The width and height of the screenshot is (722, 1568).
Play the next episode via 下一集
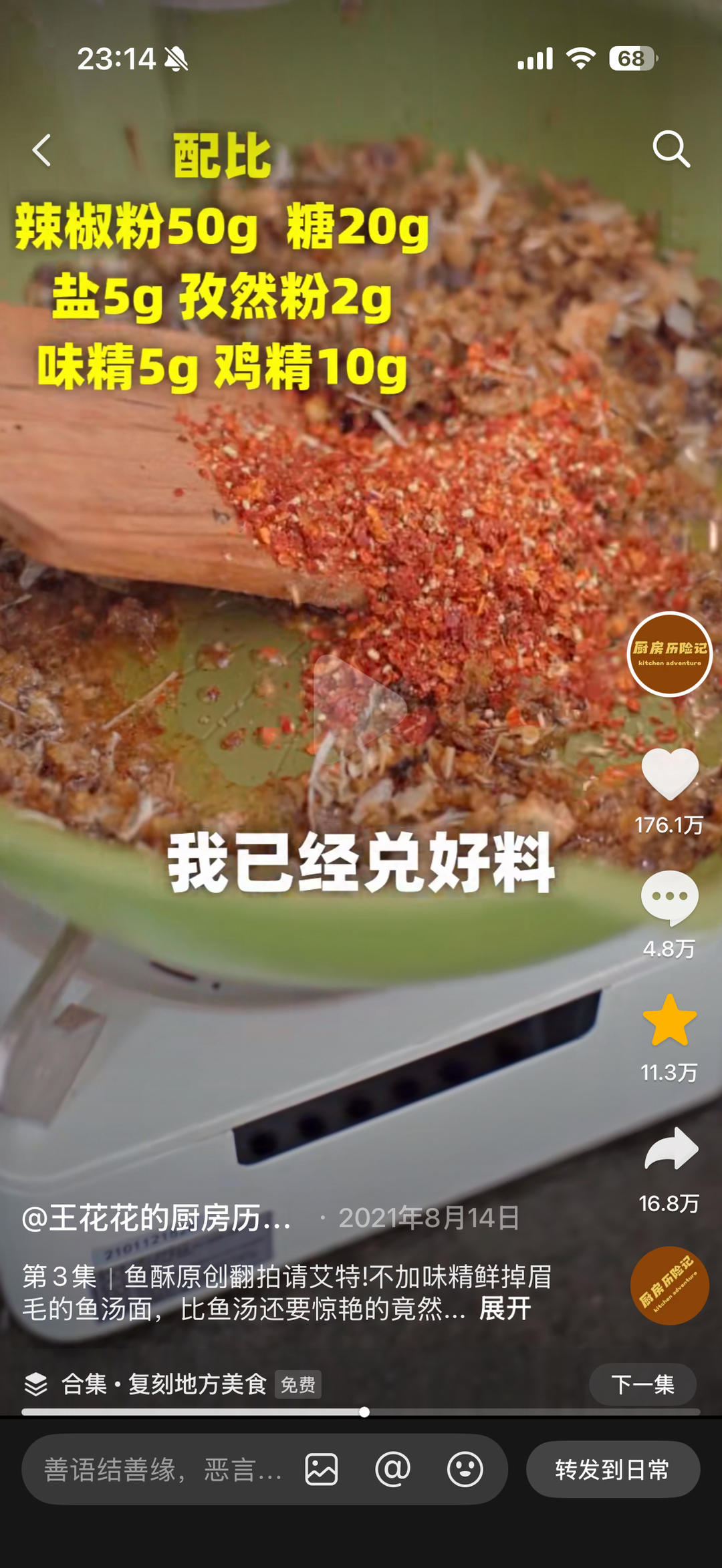(x=642, y=1384)
